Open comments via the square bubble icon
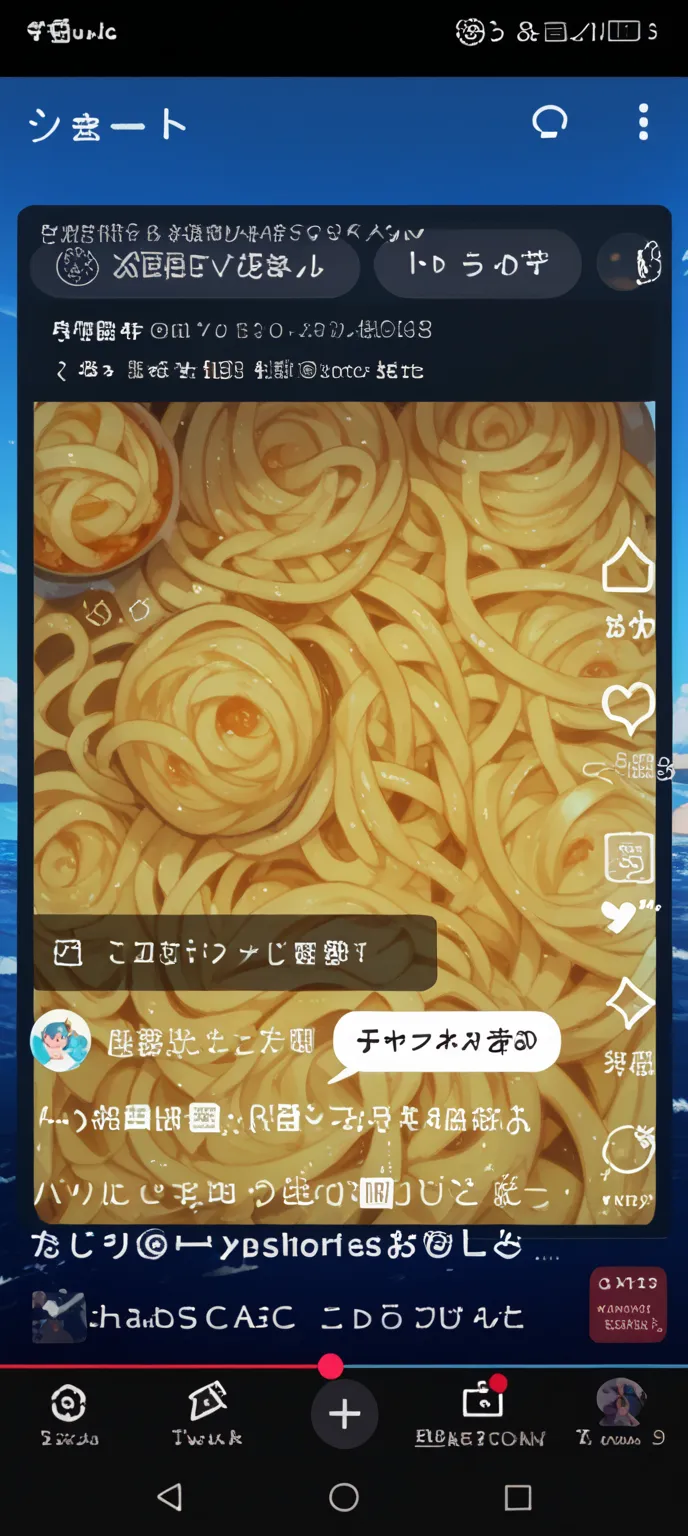 click(628, 858)
